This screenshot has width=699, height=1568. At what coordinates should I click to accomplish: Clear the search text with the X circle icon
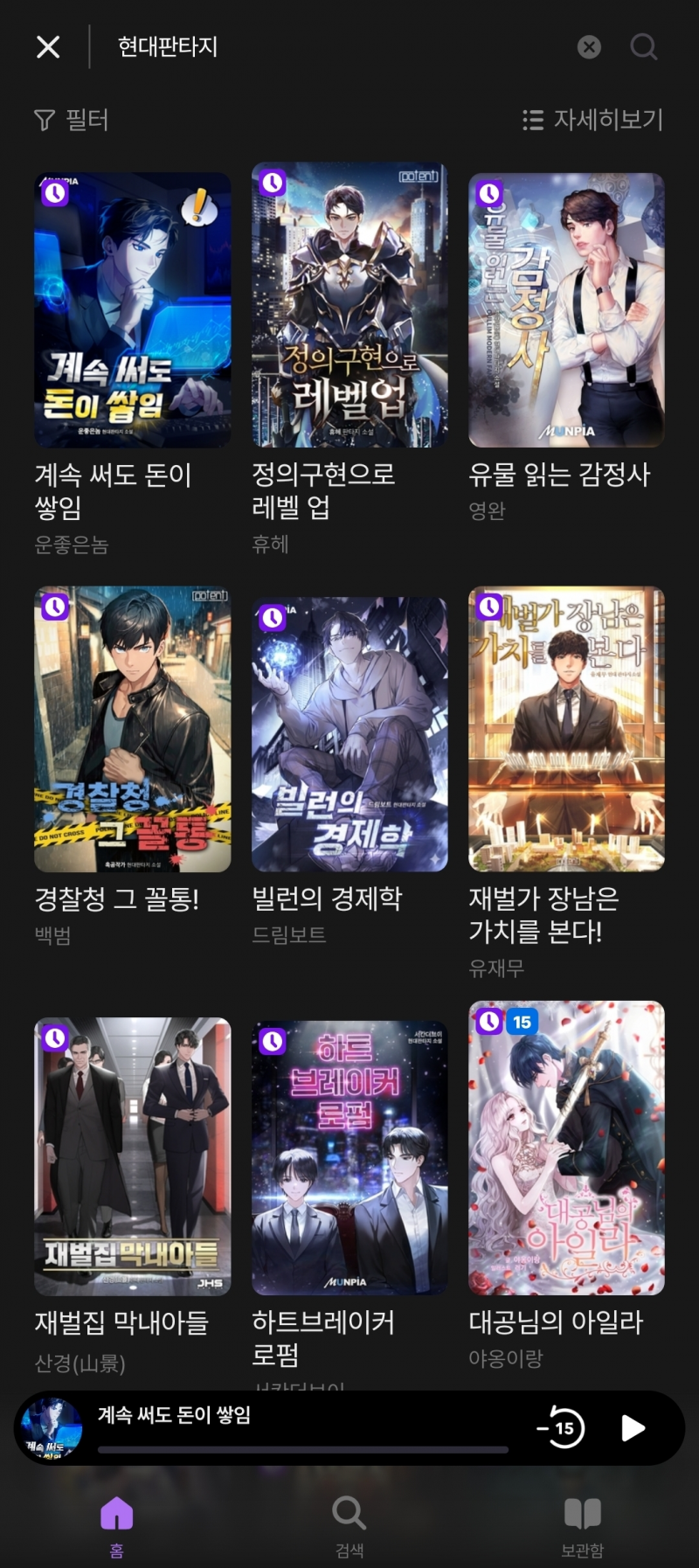590,47
